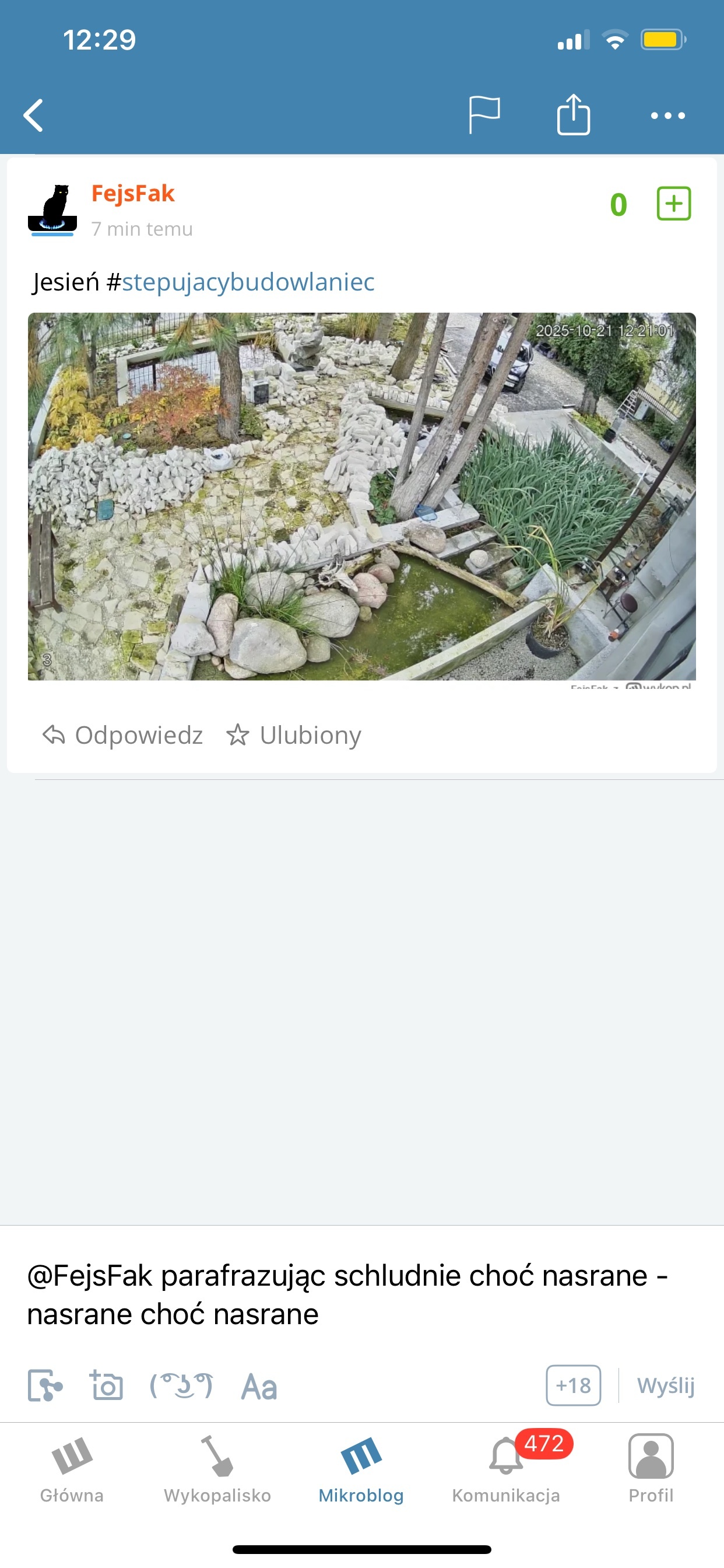Toggle the +18 content marker

[573, 1385]
